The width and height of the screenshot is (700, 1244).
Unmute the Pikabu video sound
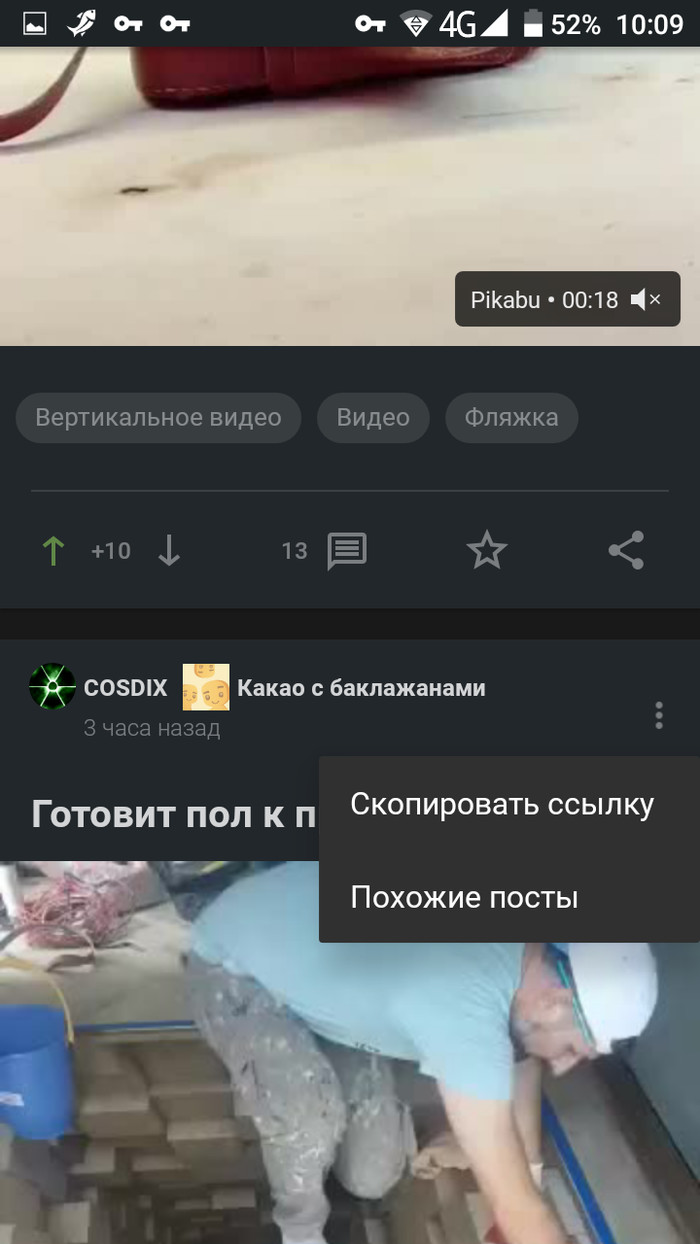click(646, 300)
